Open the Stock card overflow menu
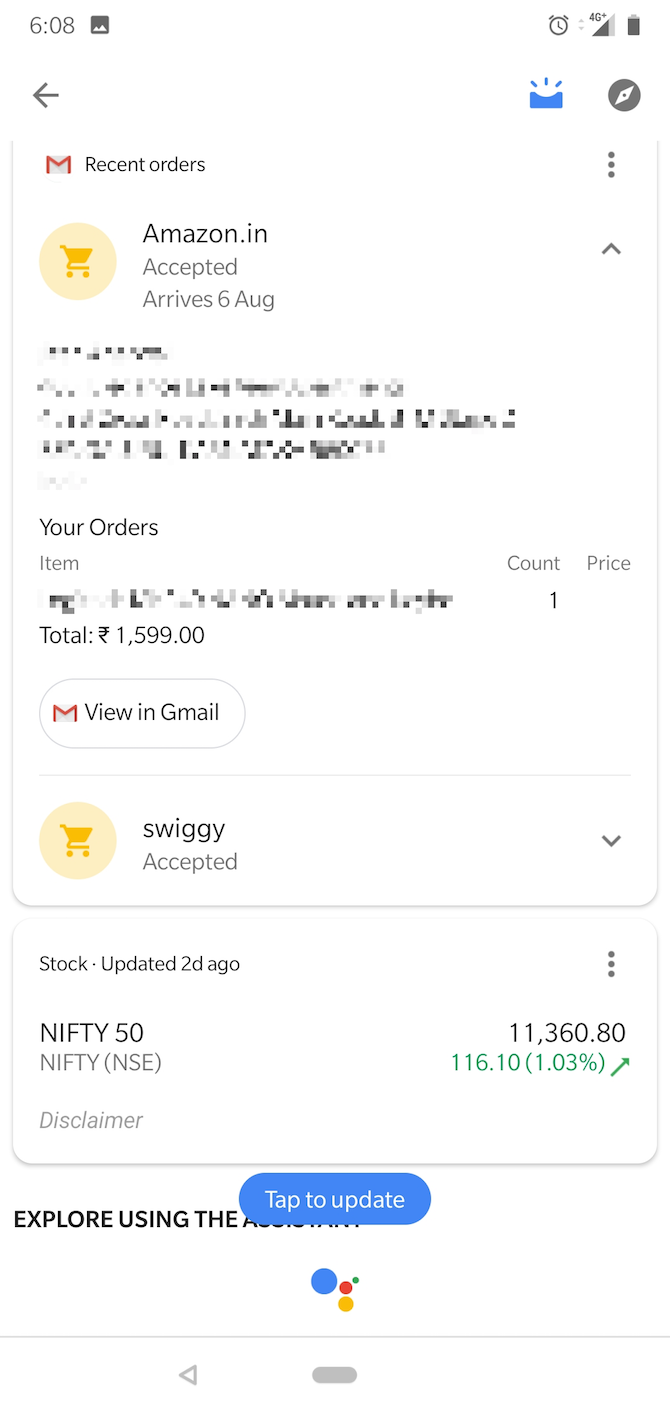The height and width of the screenshot is (1414, 670). pos(611,964)
